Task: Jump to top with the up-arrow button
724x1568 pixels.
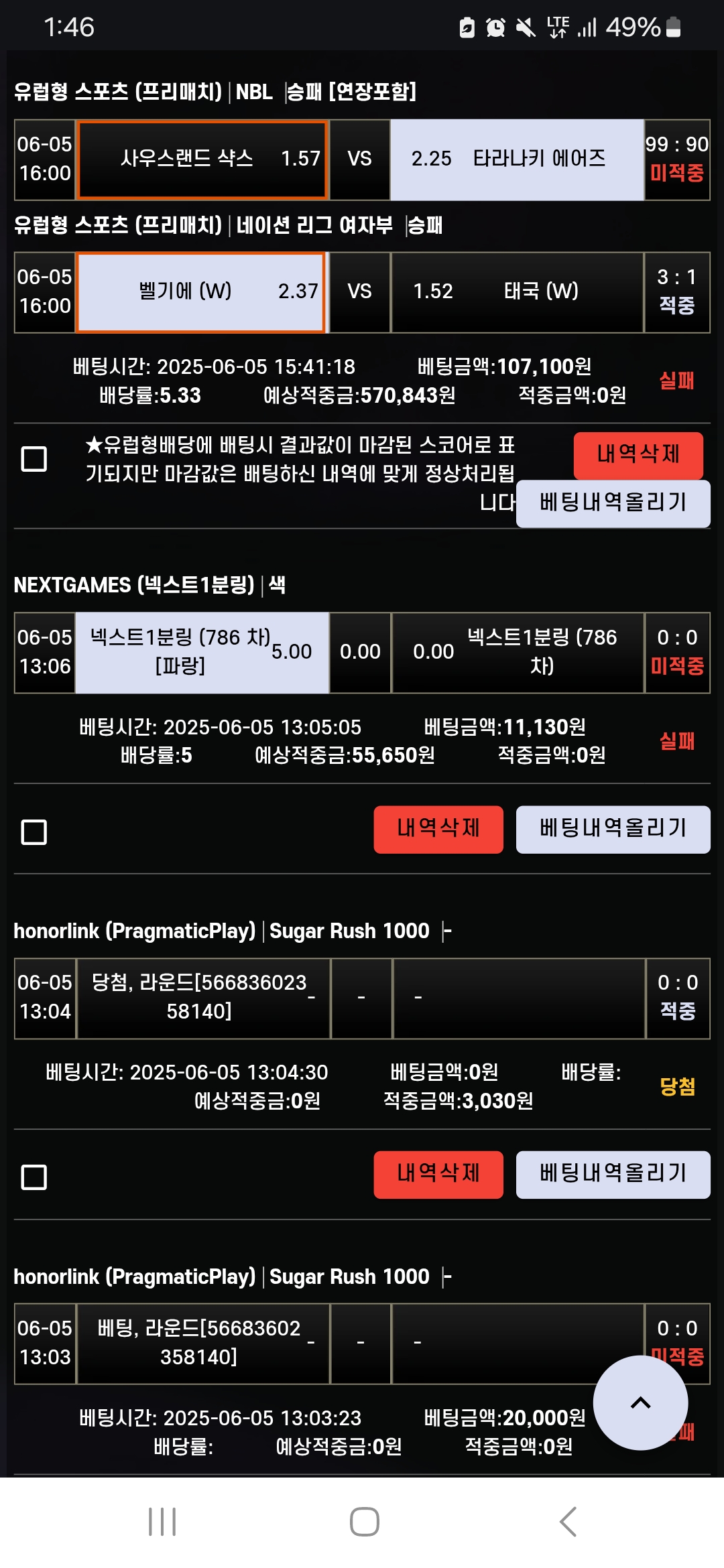Action: click(x=640, y=1402)
